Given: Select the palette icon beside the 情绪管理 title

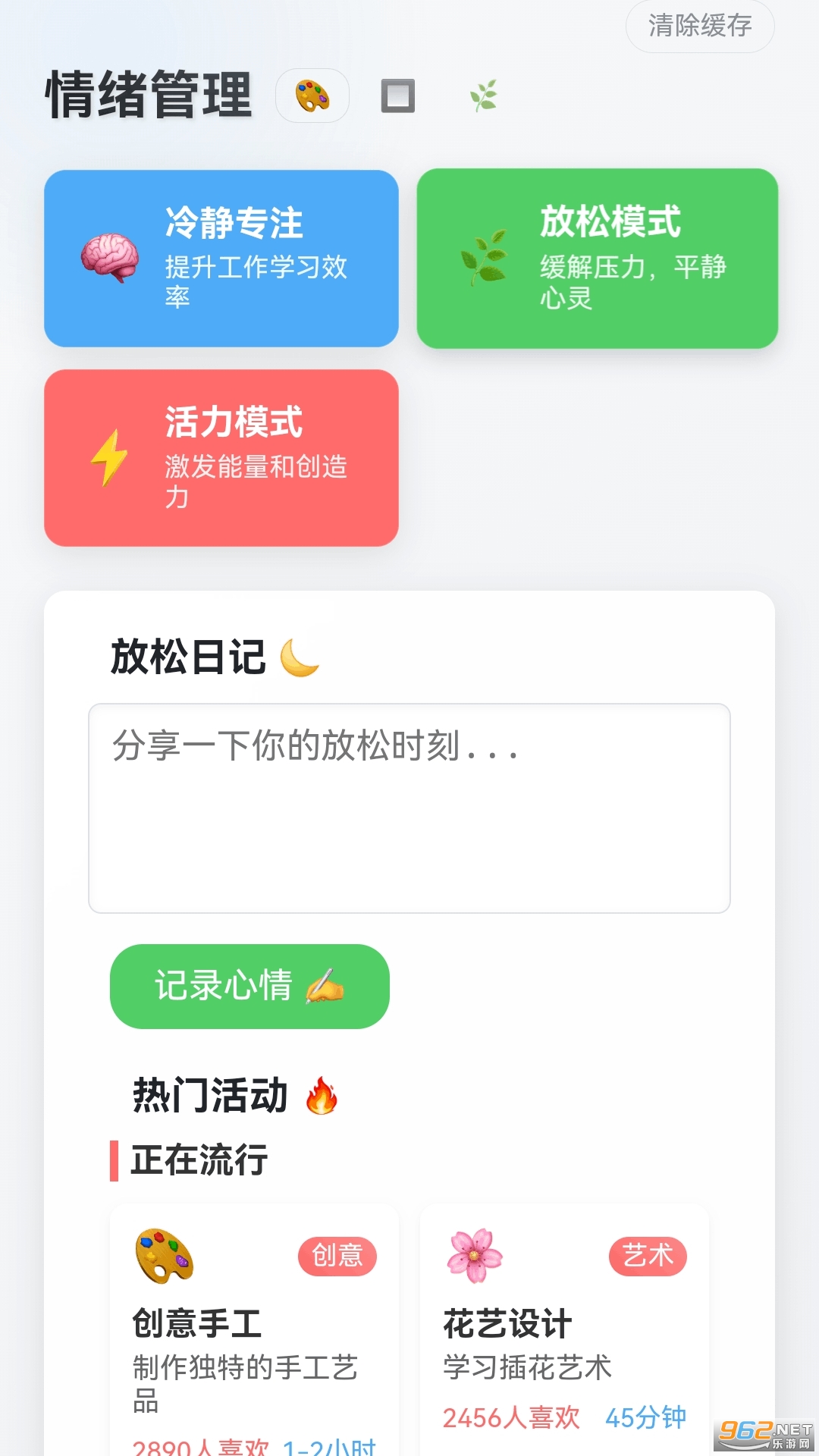Looking at the screenshot, I should pyautogui.click(x=312, y=96).
